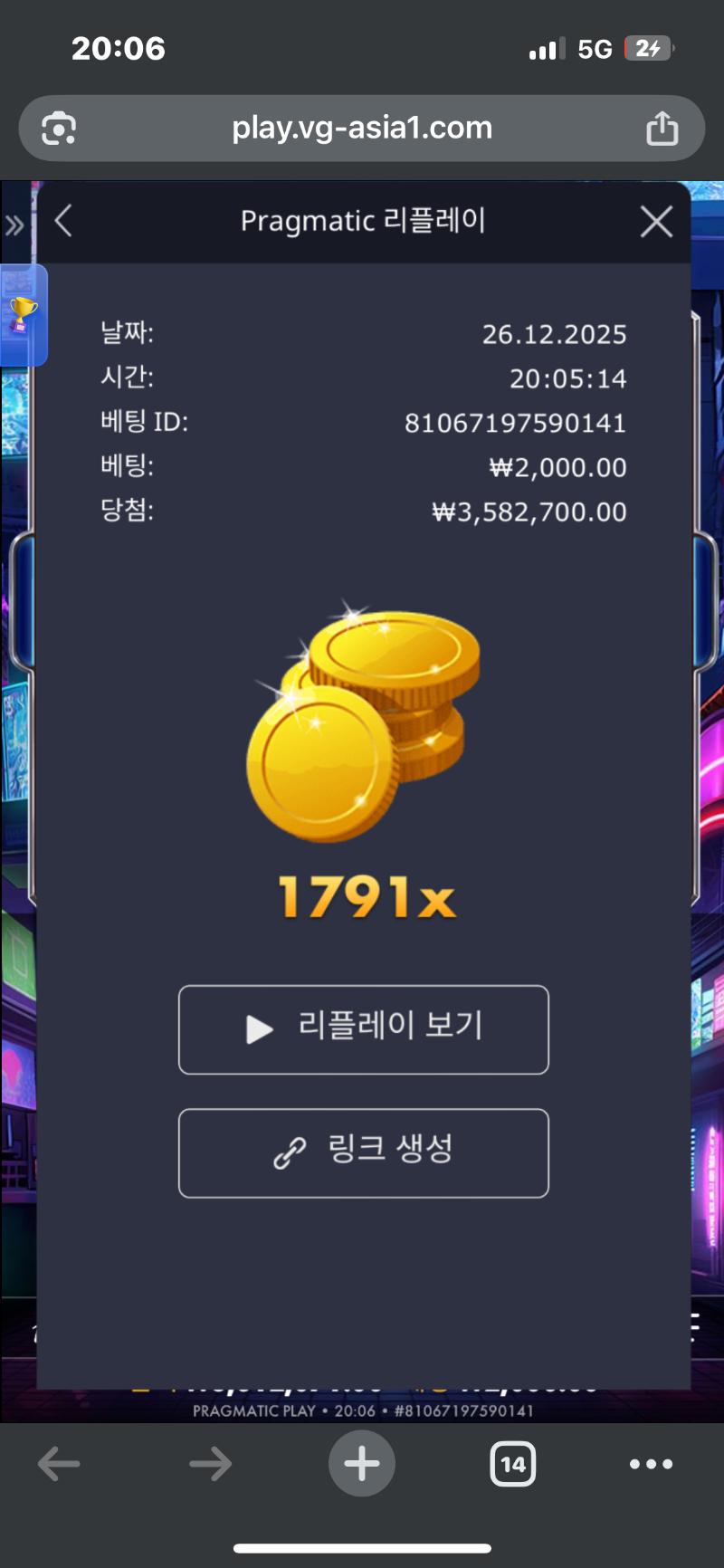Expand the side panel with double arrows
The width and height of the screenshot is (724, 1568).
[14, 225]
